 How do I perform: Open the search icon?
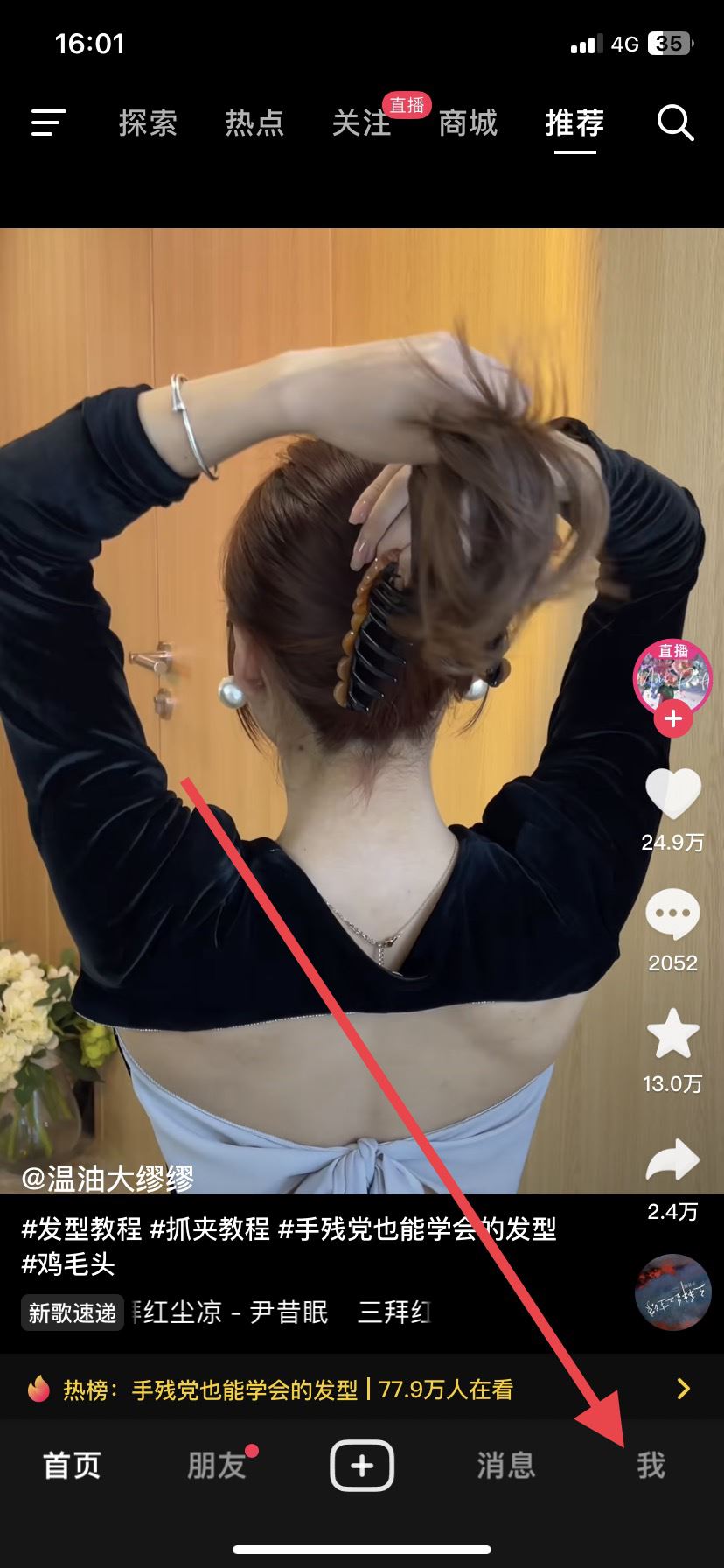click(x=674, y=122)
